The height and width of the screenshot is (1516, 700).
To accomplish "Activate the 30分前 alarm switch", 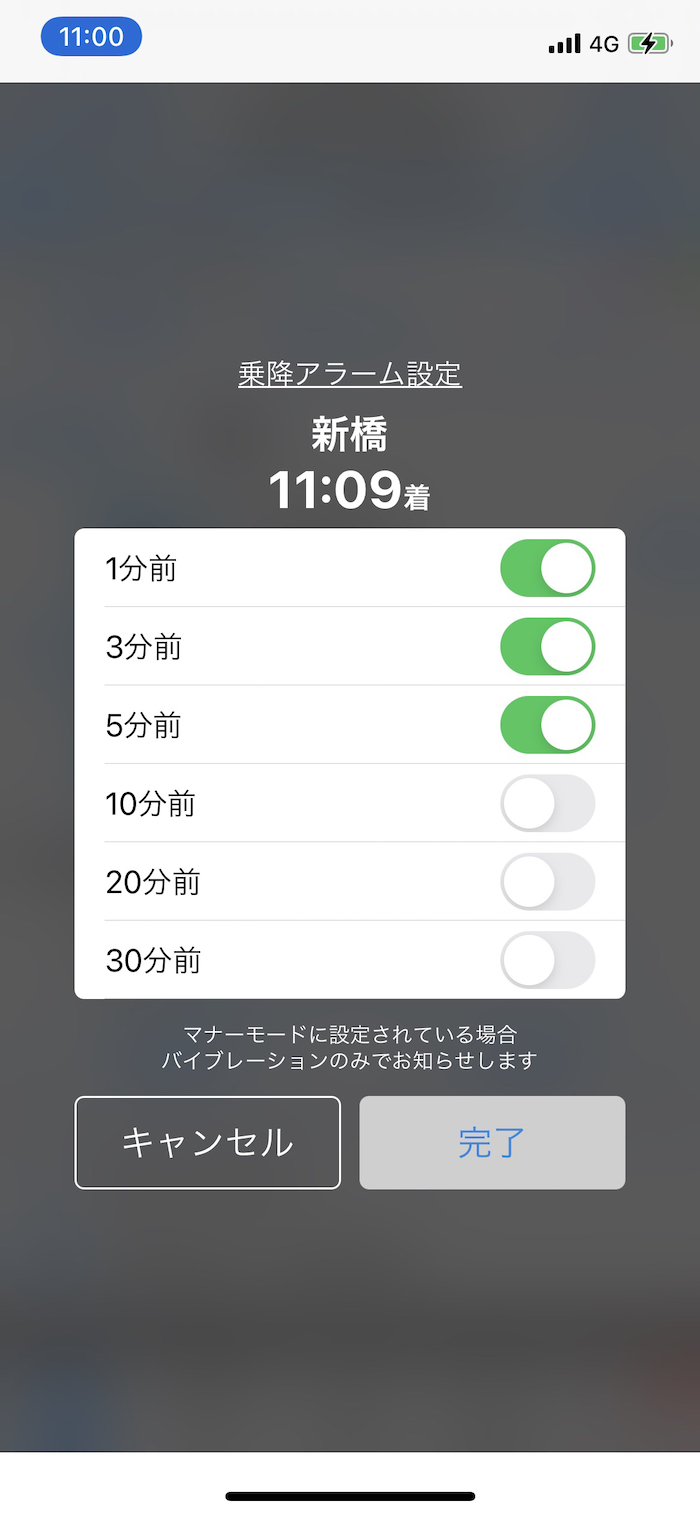I will [x=547, y=960].
